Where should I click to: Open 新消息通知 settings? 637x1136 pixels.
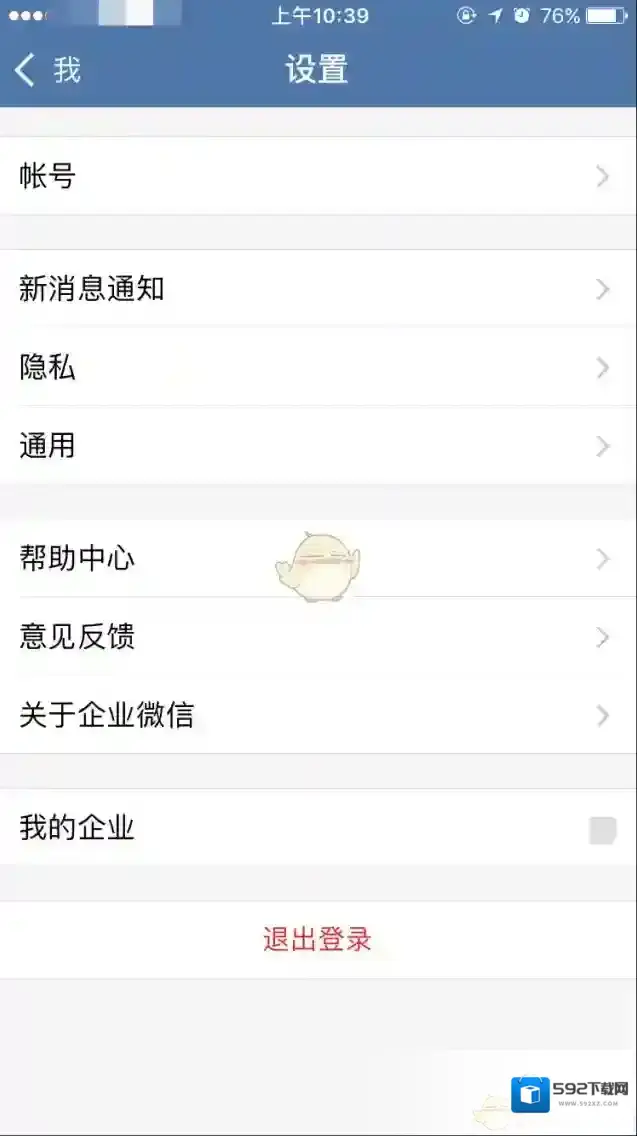[x=318, y=289]
